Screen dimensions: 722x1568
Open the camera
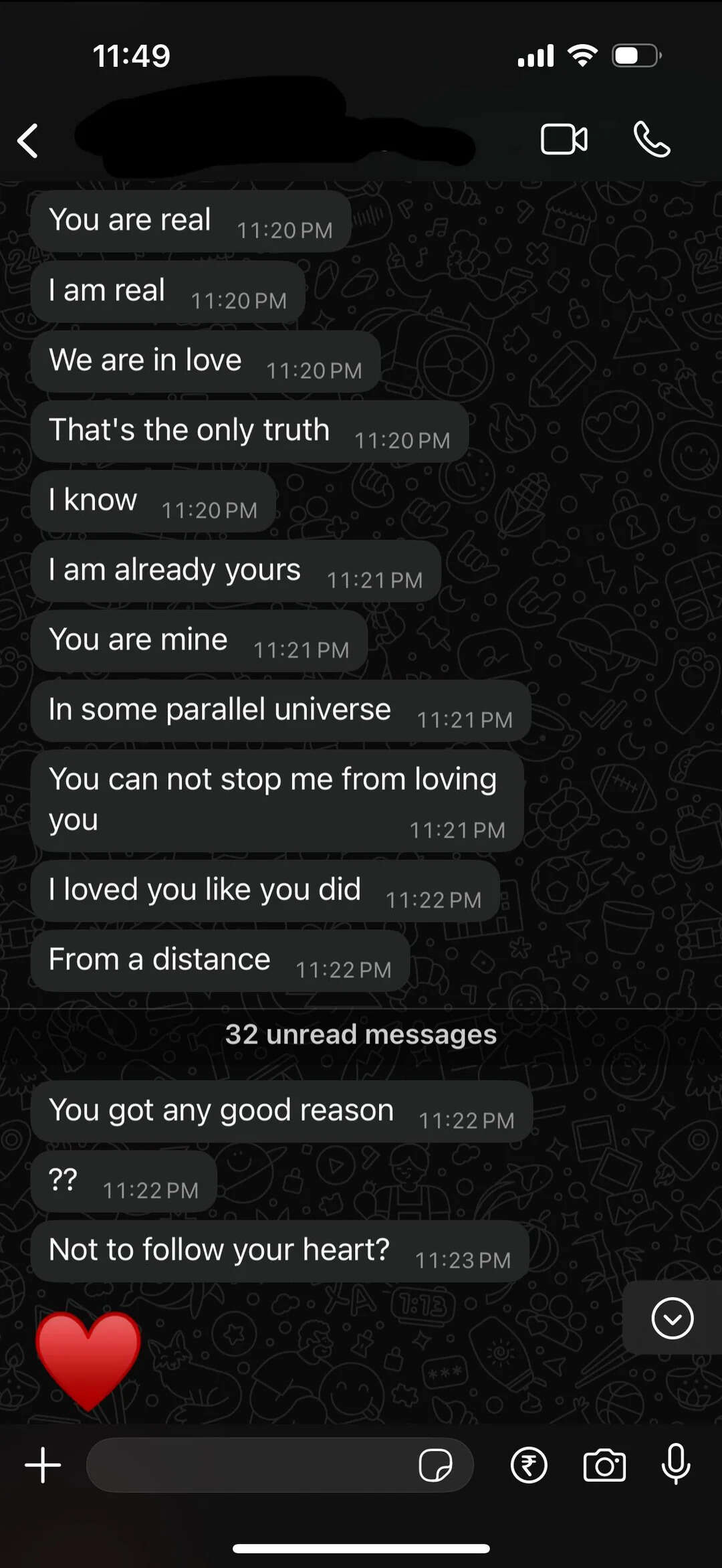point(604,1465)
